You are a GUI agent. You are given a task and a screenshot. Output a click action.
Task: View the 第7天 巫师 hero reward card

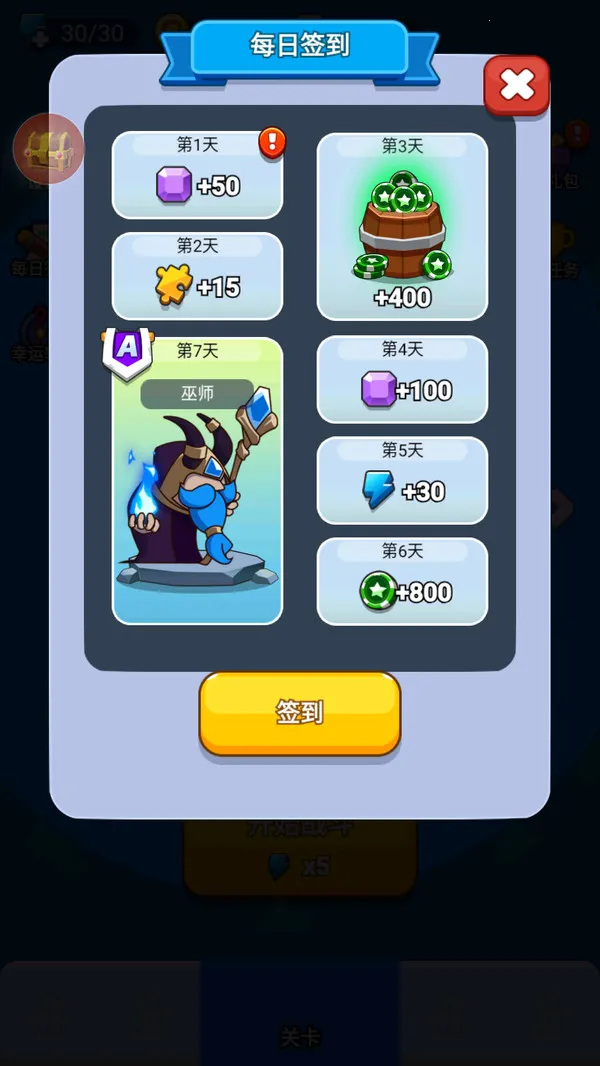197,481
